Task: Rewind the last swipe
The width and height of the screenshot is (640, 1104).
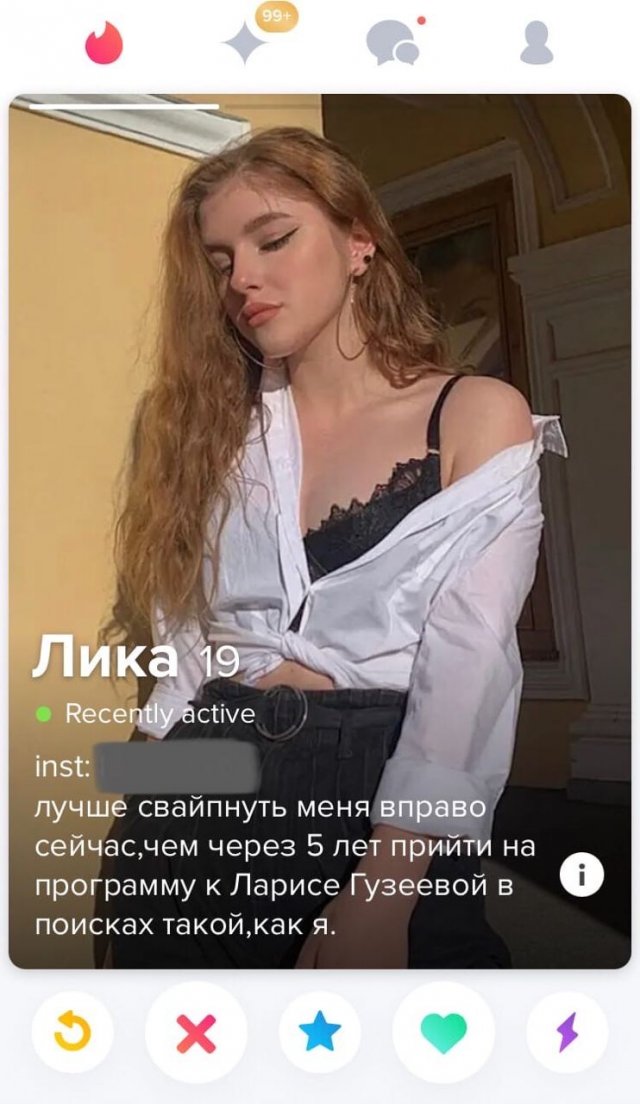Action: [x=71, y=1033]
